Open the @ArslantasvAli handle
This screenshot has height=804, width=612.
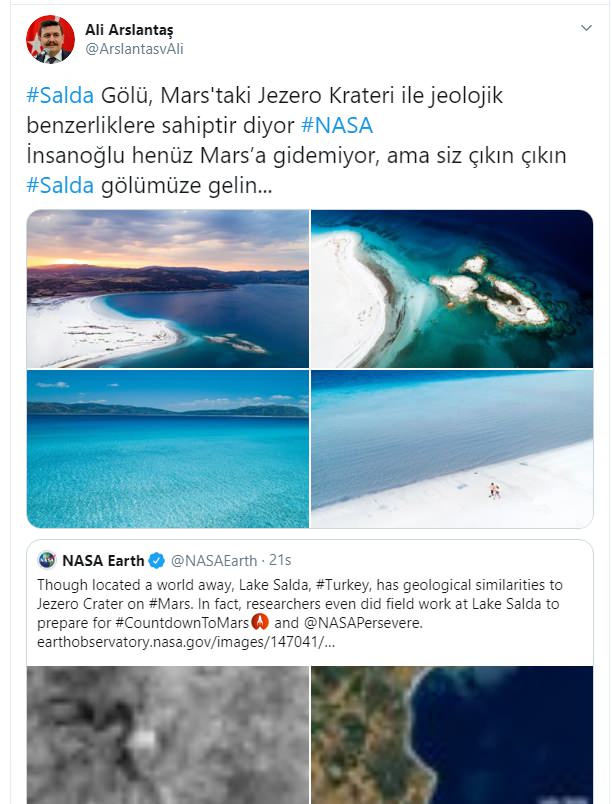point(134,49)
